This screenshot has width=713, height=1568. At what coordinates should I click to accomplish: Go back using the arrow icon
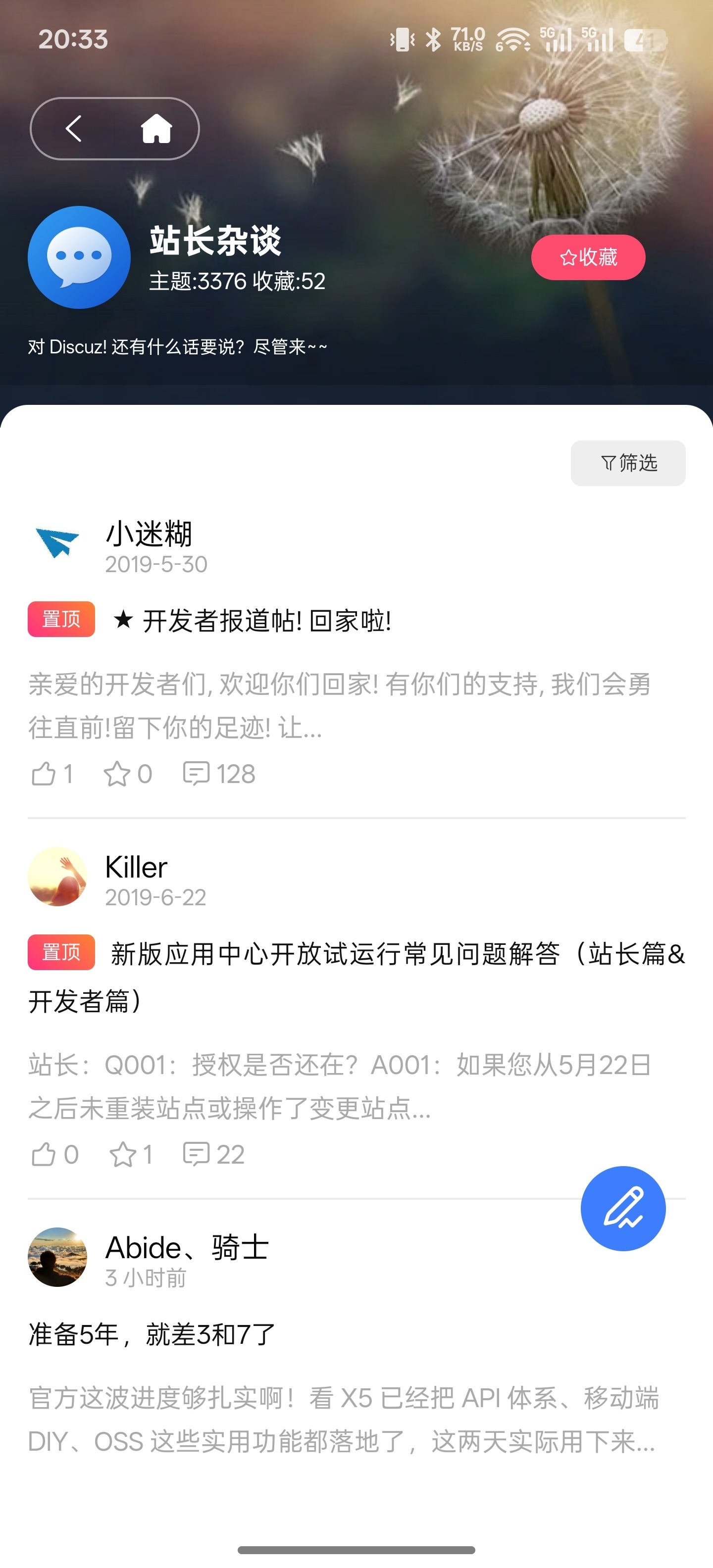click(x=74, y=128)
